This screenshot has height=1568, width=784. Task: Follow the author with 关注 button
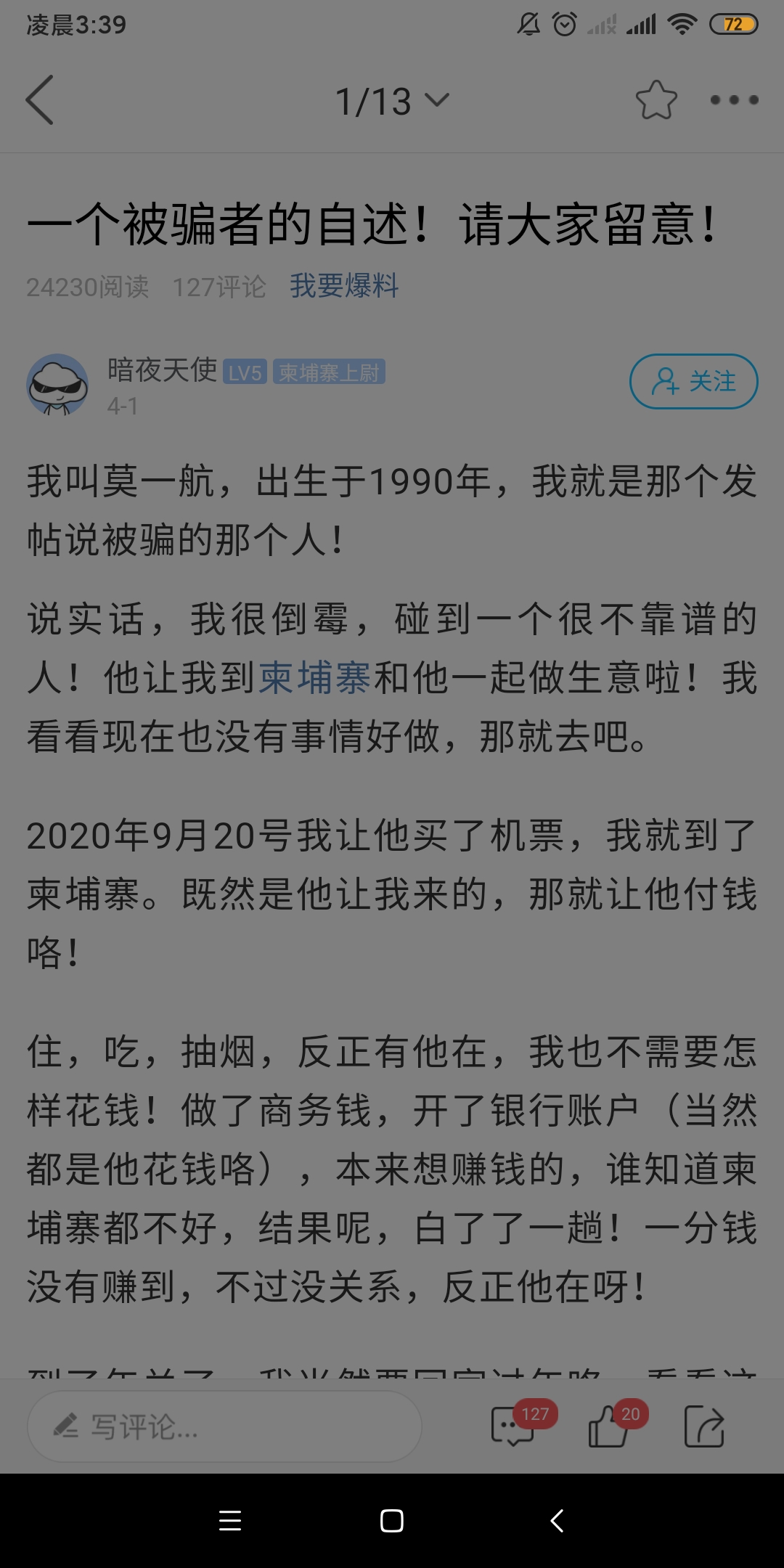(x=693, y=381)
